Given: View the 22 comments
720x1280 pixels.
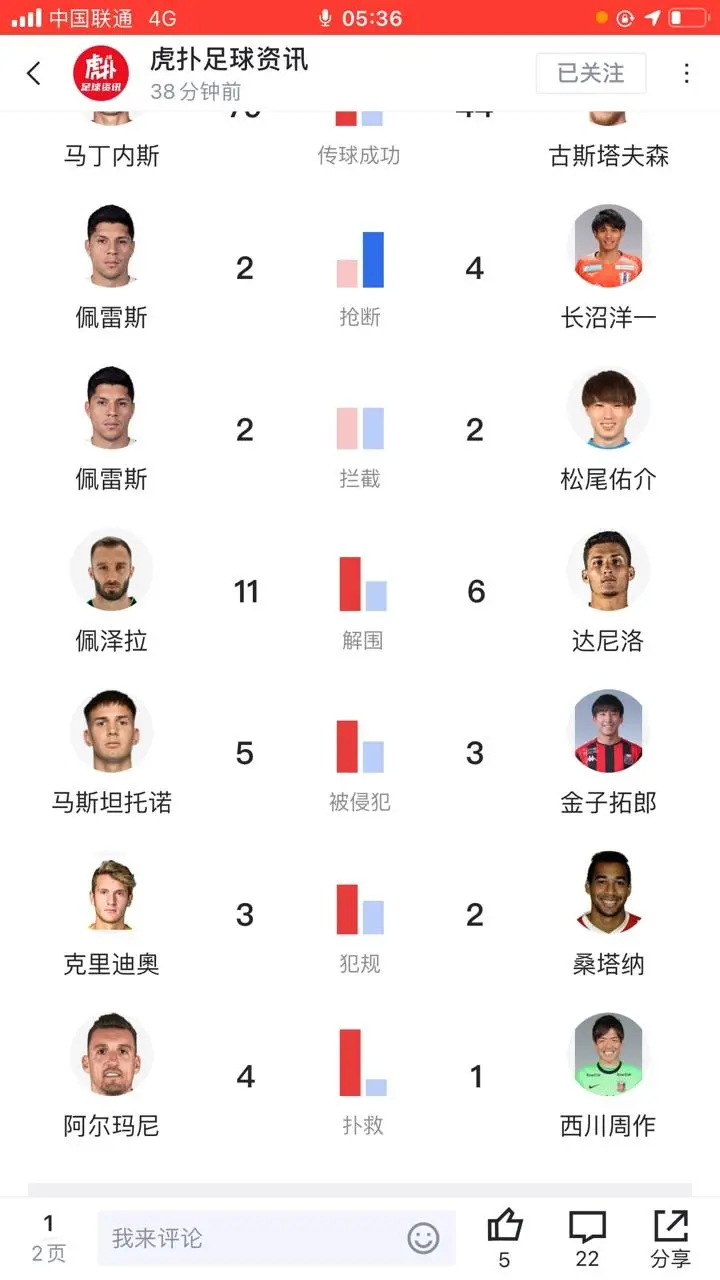Looking at the screenshot, I should click(x=587, y=1236).
